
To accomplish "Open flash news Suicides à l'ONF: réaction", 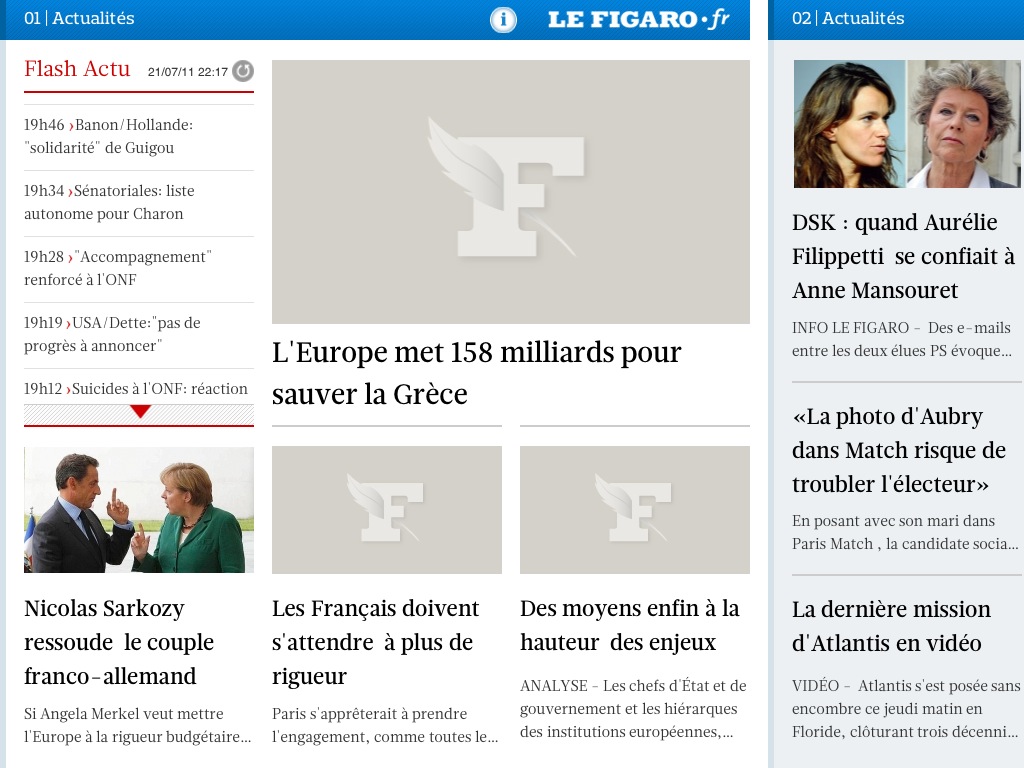I will (136, 389).
